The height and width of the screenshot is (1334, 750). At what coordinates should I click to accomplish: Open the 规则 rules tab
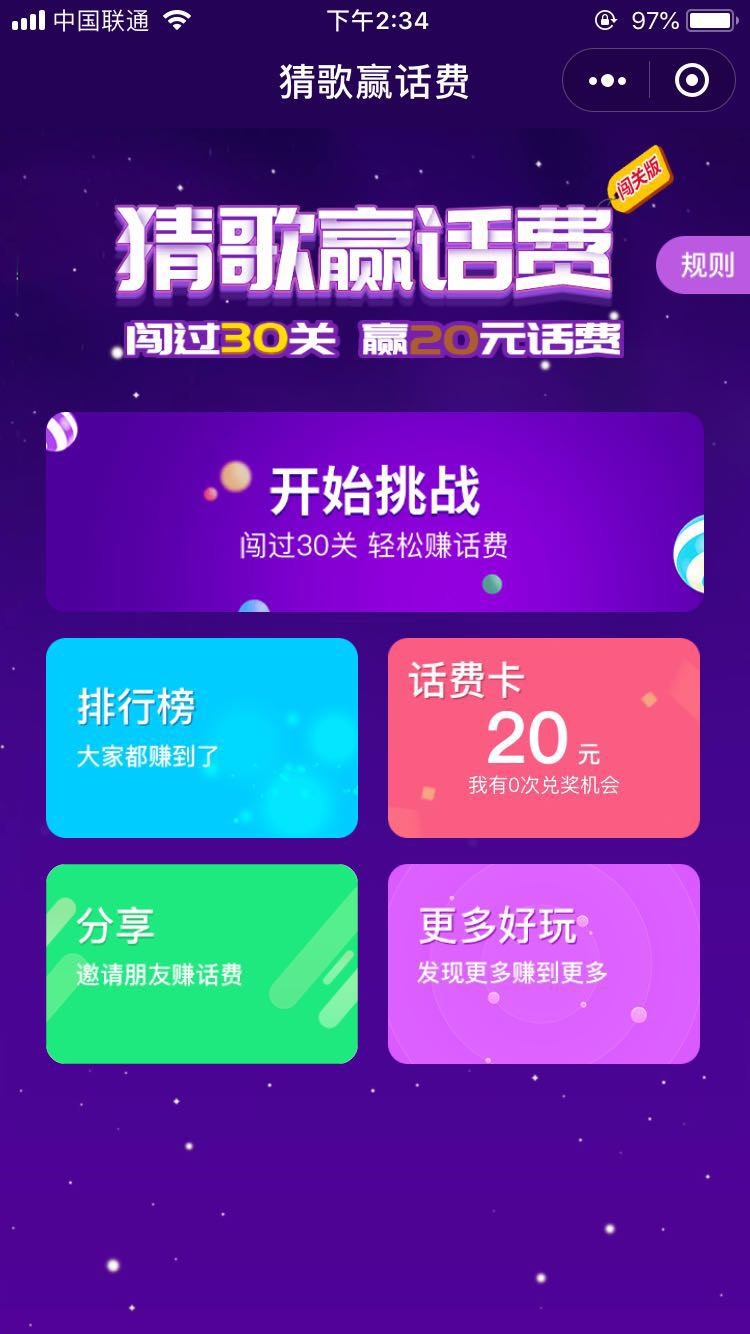click(x=705, y=265)
